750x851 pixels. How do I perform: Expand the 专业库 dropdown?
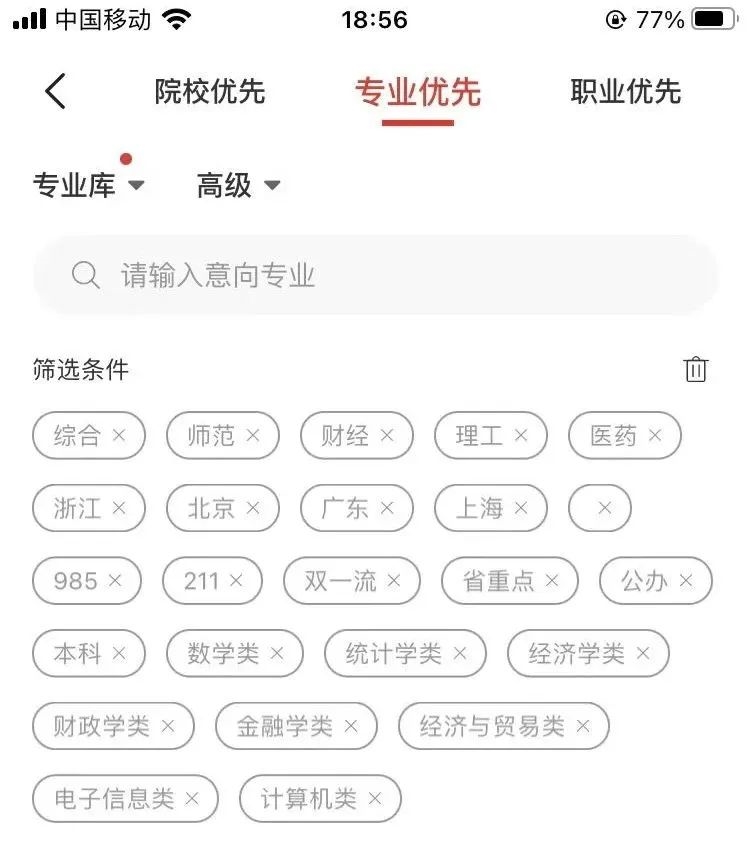pyautogui.click(x=89, y=185)
